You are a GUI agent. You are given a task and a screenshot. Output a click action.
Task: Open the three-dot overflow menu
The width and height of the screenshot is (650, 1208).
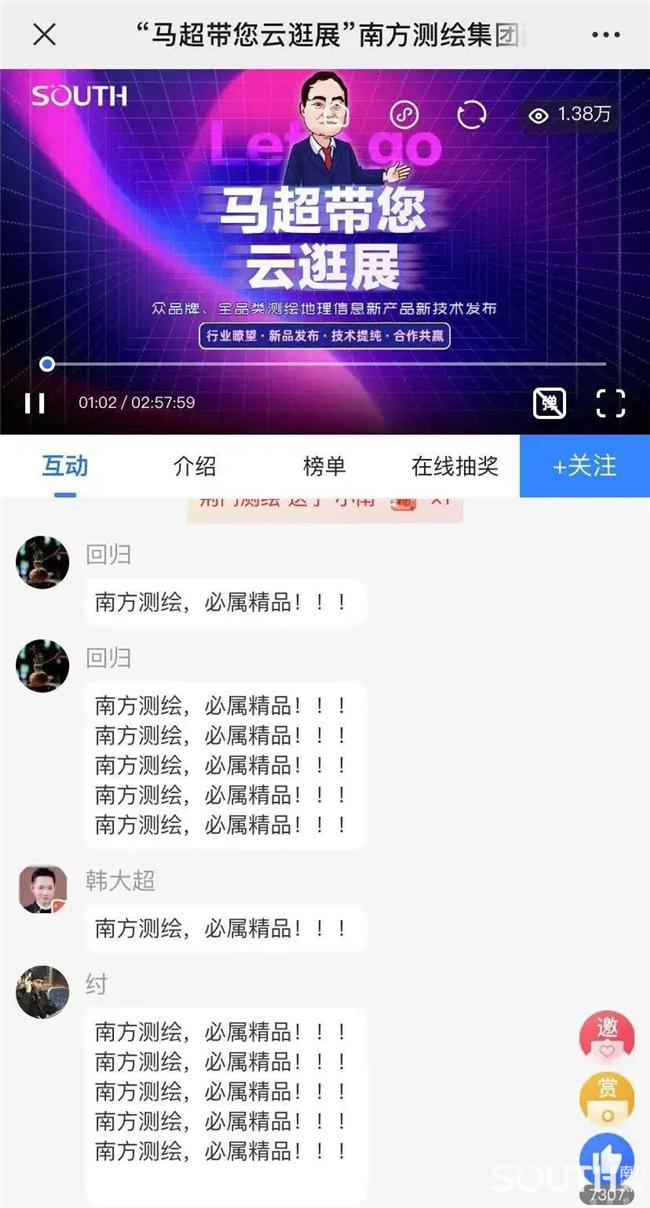pyautogui.click(x=605, y=35)
